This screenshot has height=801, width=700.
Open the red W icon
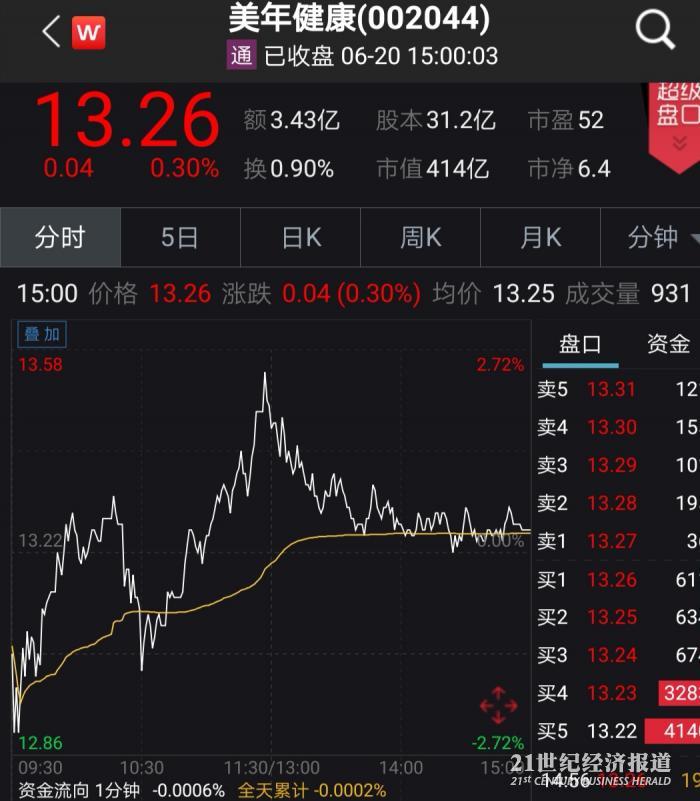[88, 32]
